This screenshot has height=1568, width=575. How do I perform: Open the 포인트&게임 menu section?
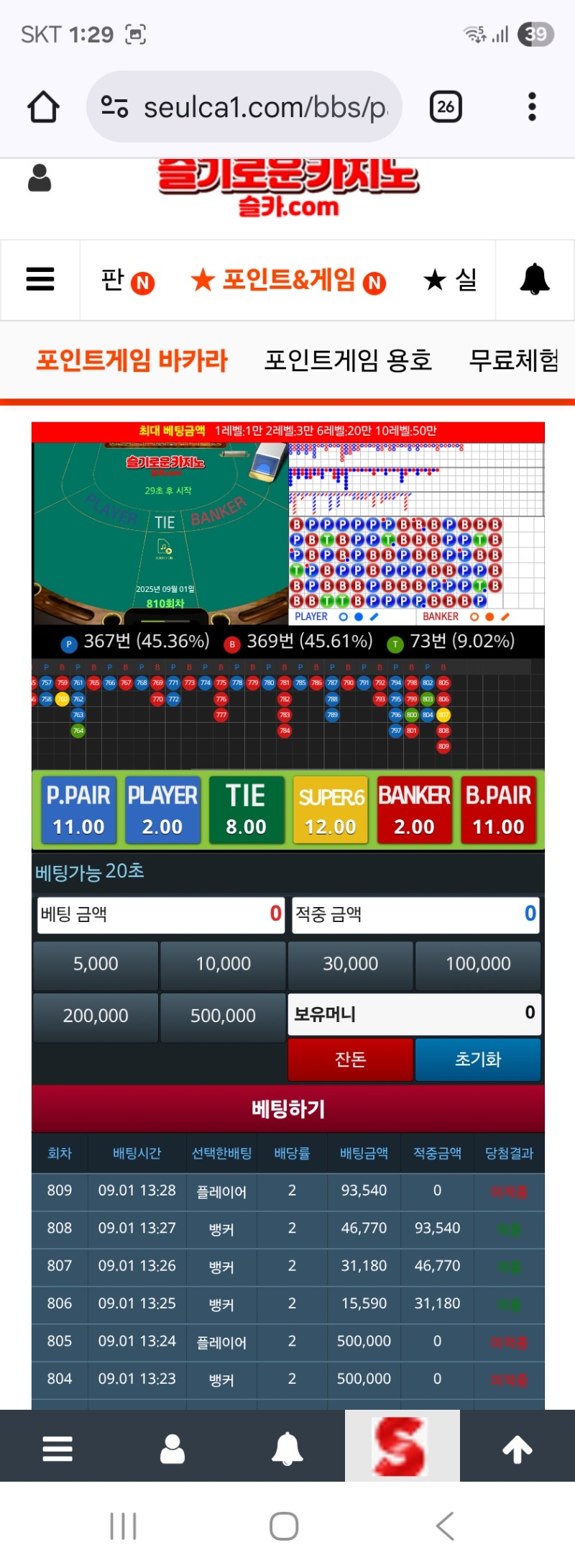click(x=287, y=280)
